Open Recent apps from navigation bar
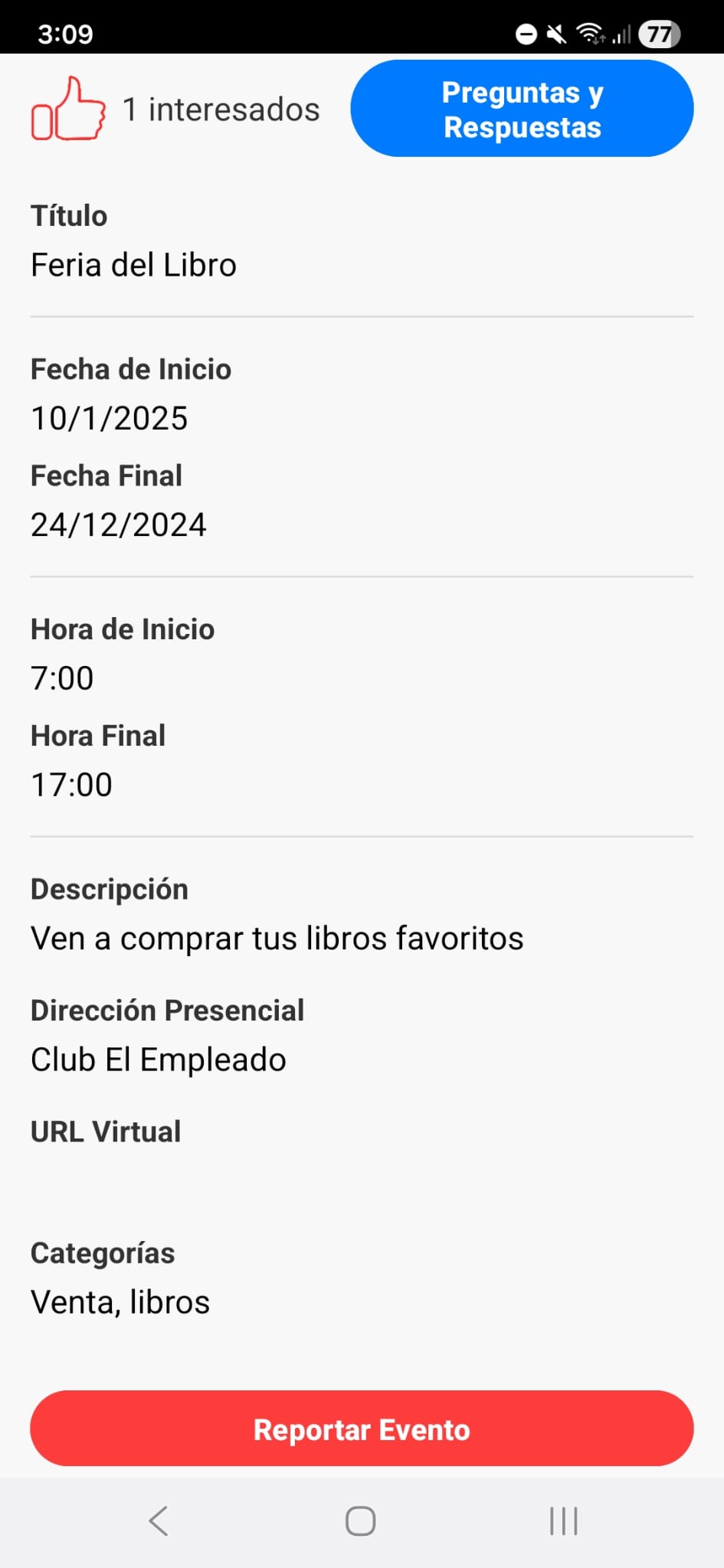Screen dimensions: 724x1568 coord(564,1521)
